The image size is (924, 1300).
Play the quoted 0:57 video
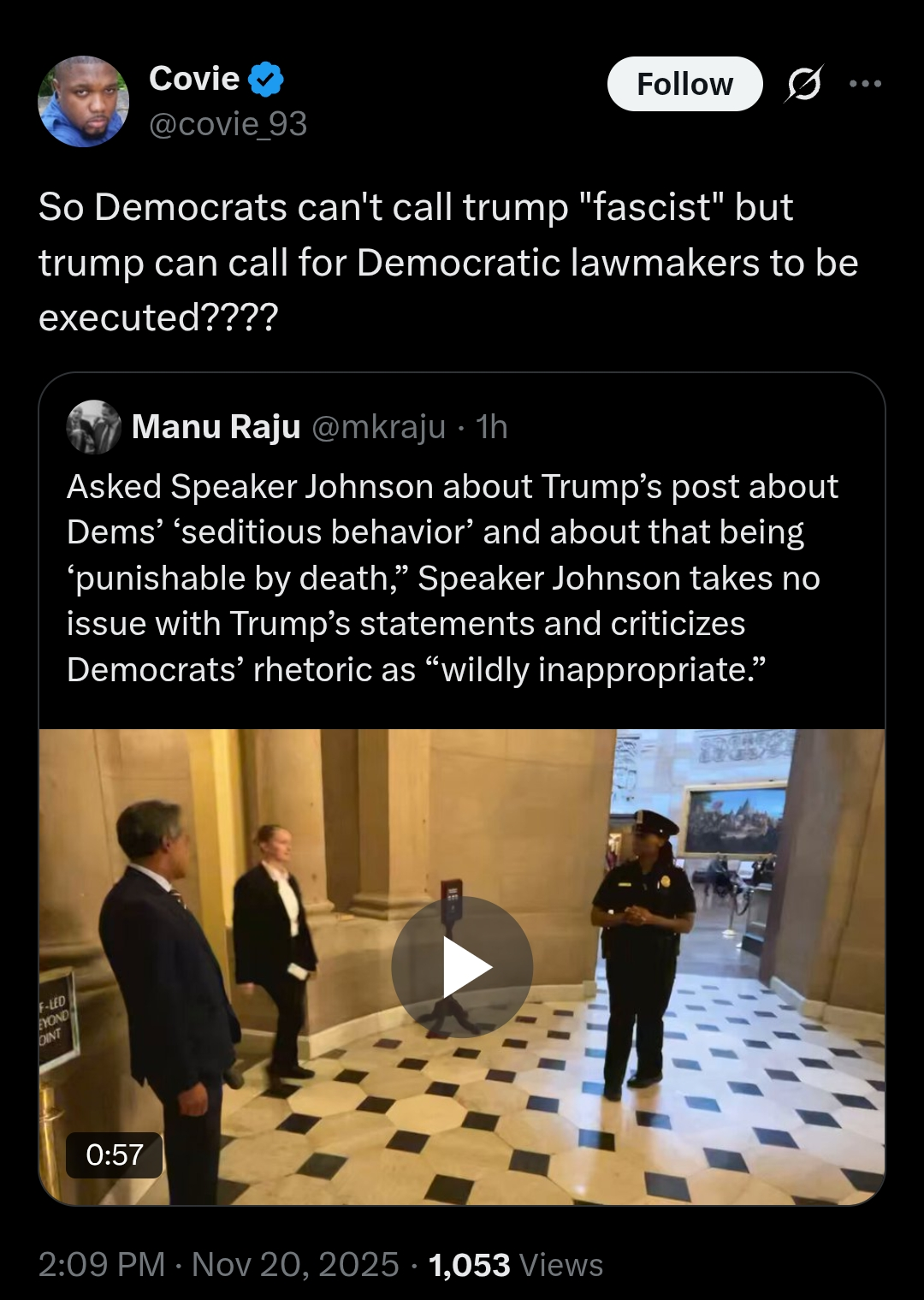point(462,967)
